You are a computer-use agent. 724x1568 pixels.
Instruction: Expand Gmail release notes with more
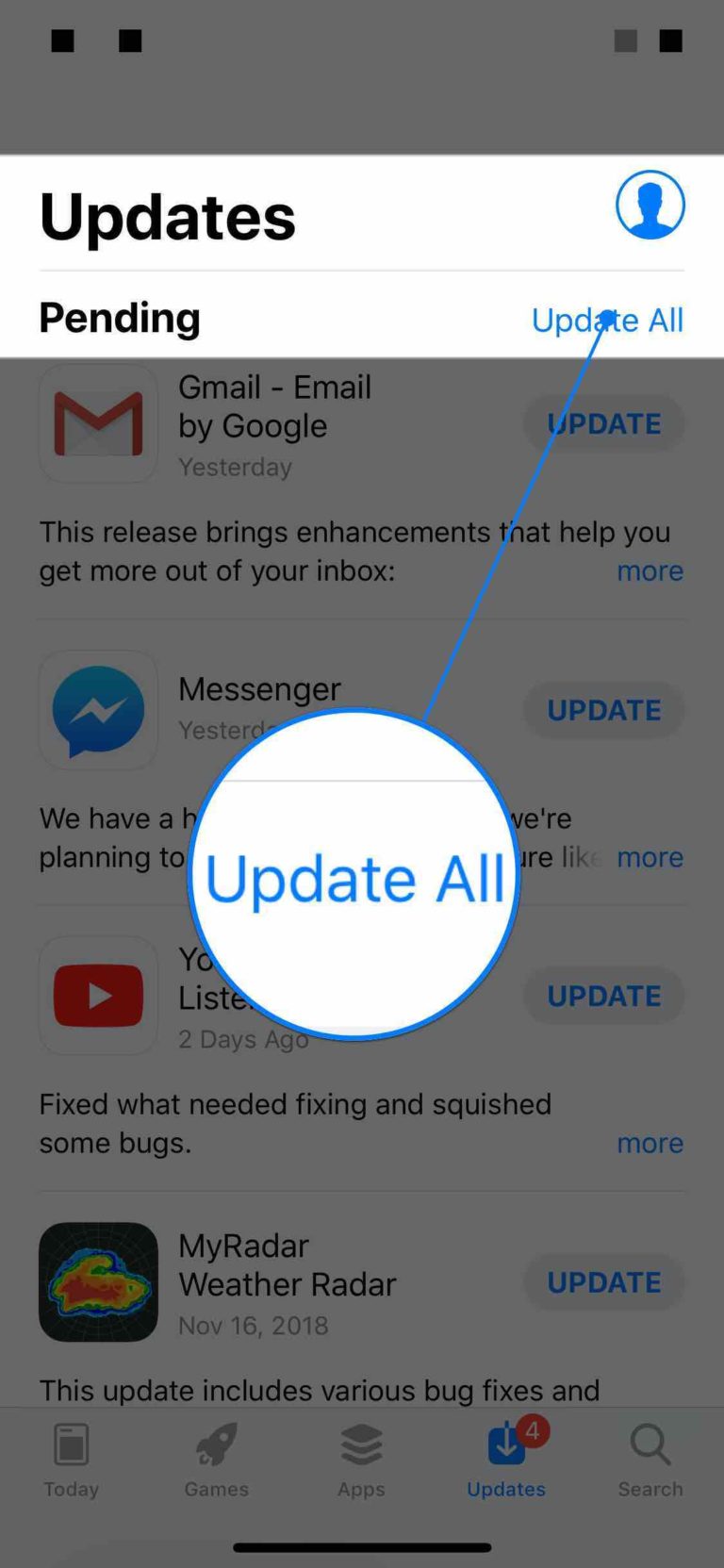pyautogui.click(x=650, y=571)
